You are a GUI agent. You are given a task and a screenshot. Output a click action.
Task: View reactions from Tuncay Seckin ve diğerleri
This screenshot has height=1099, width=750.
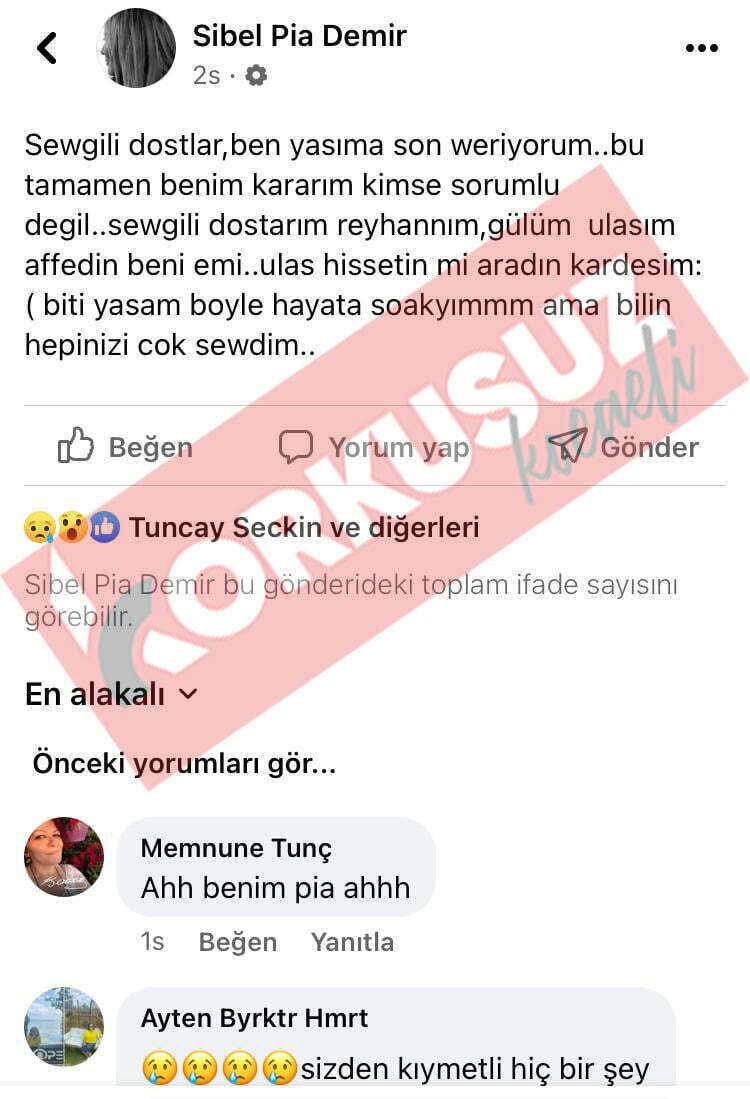303,527
